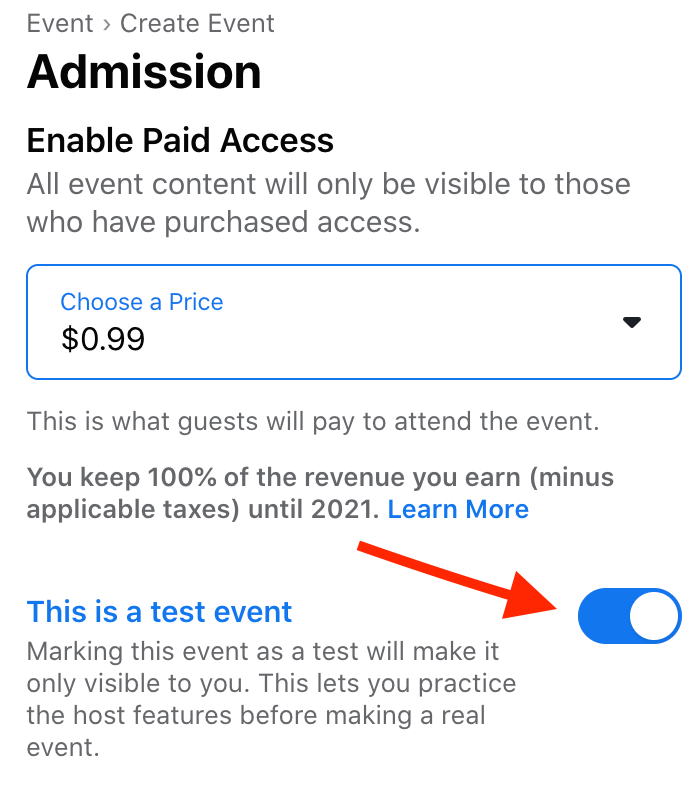
Task: Open the Learn More link
Action: coord(458,509)
